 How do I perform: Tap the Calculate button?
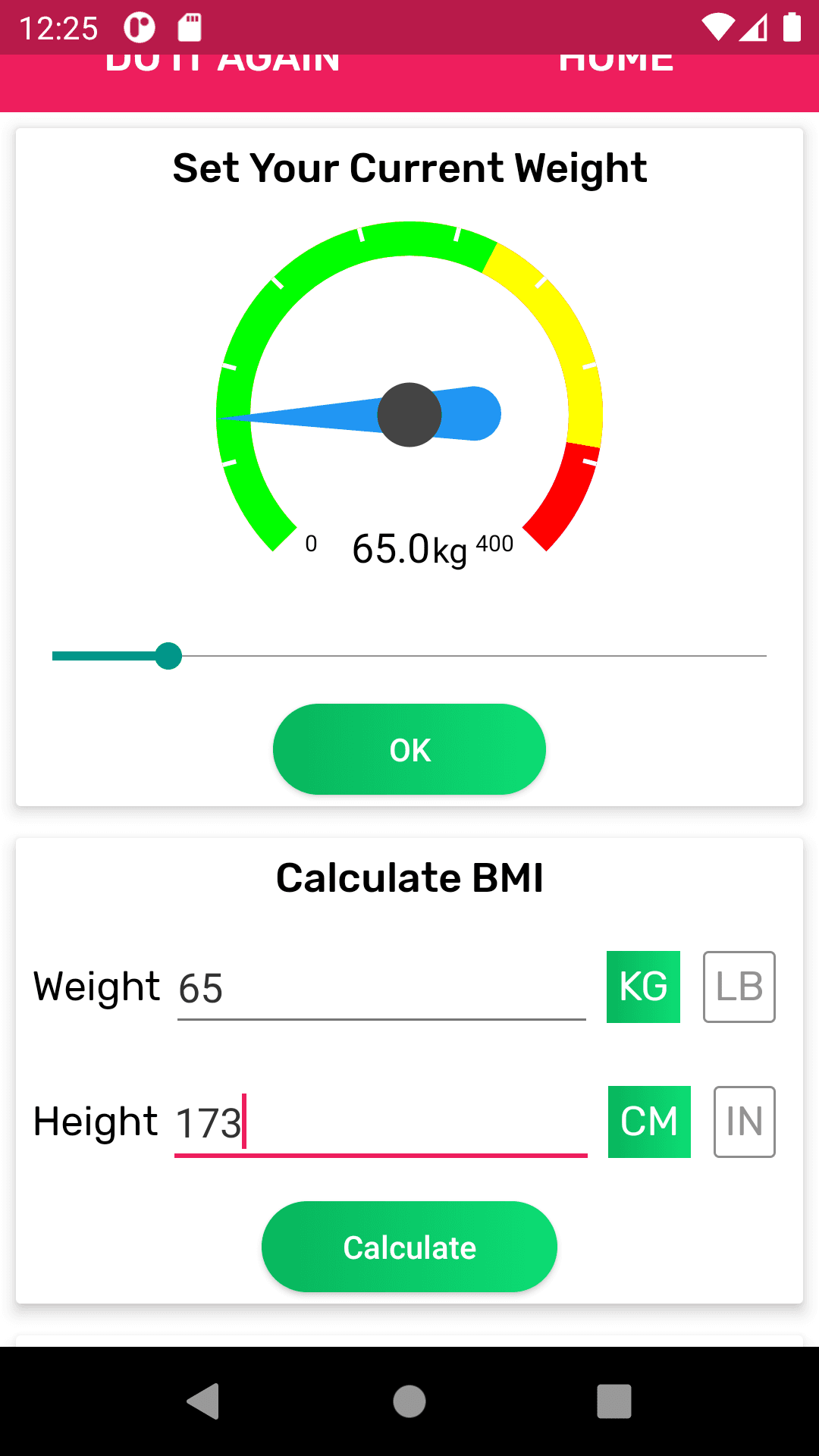[409, 1247]
